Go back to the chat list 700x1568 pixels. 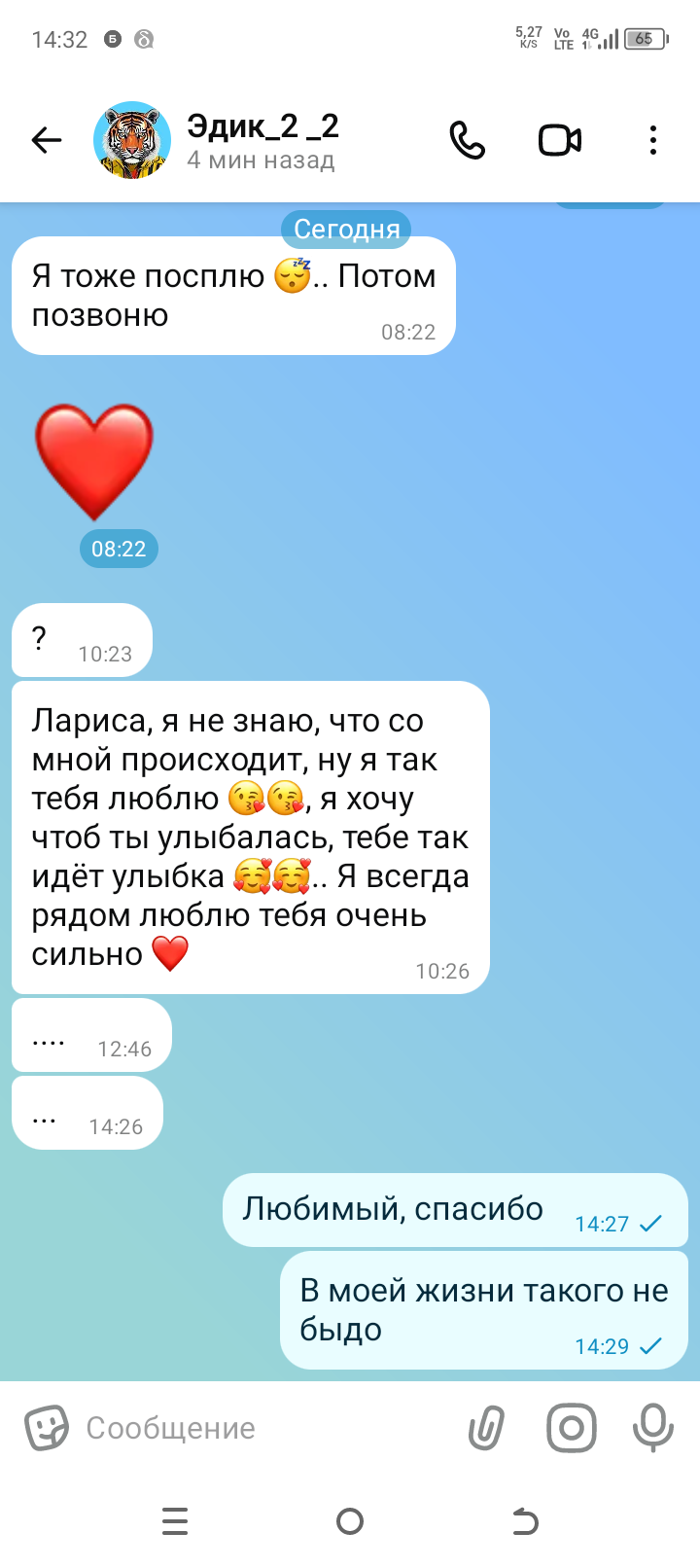click(x=46, y=140)
